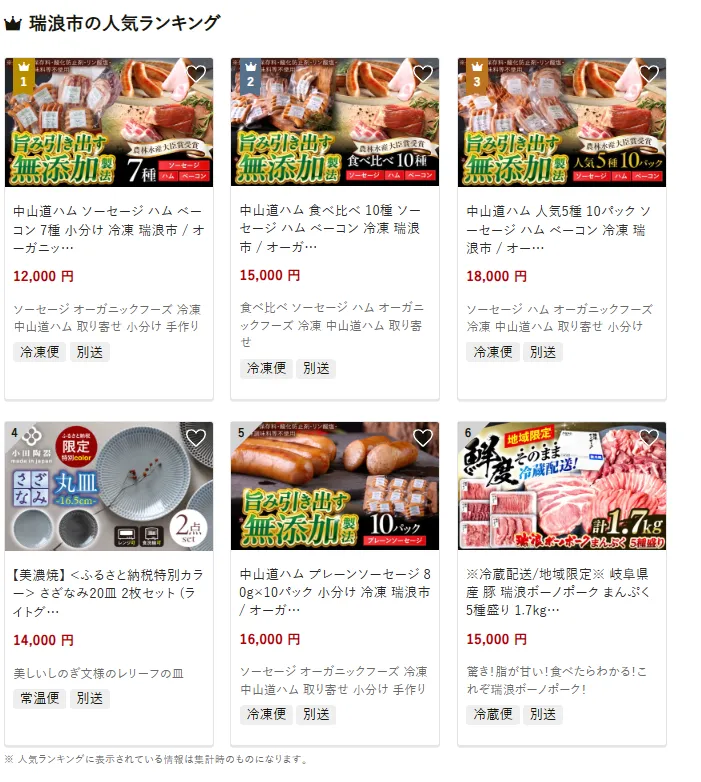Tap the heart on the rank 2 食べ比べ item
Viewport: 701px width, 782px height.
click(x=423, y=74)
